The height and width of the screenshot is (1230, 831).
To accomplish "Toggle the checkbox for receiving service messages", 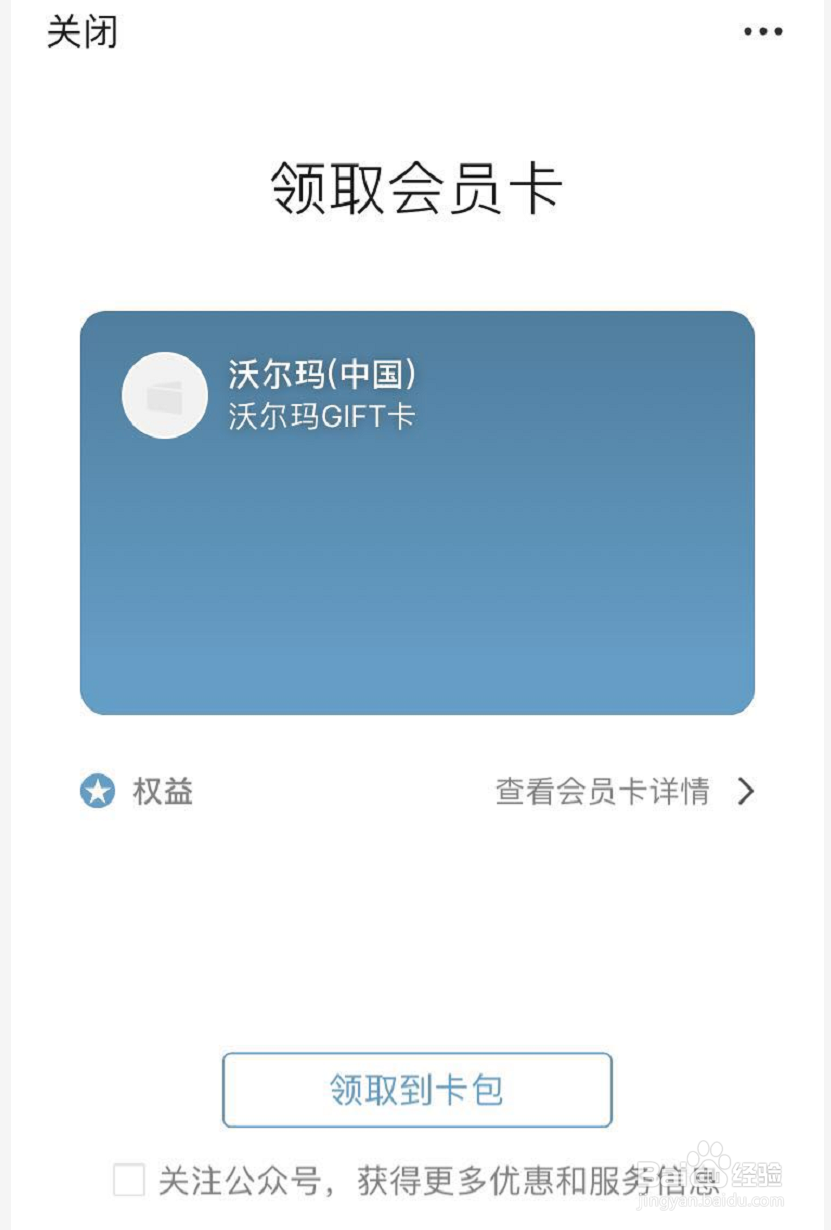I will (x=128, y=1181).
